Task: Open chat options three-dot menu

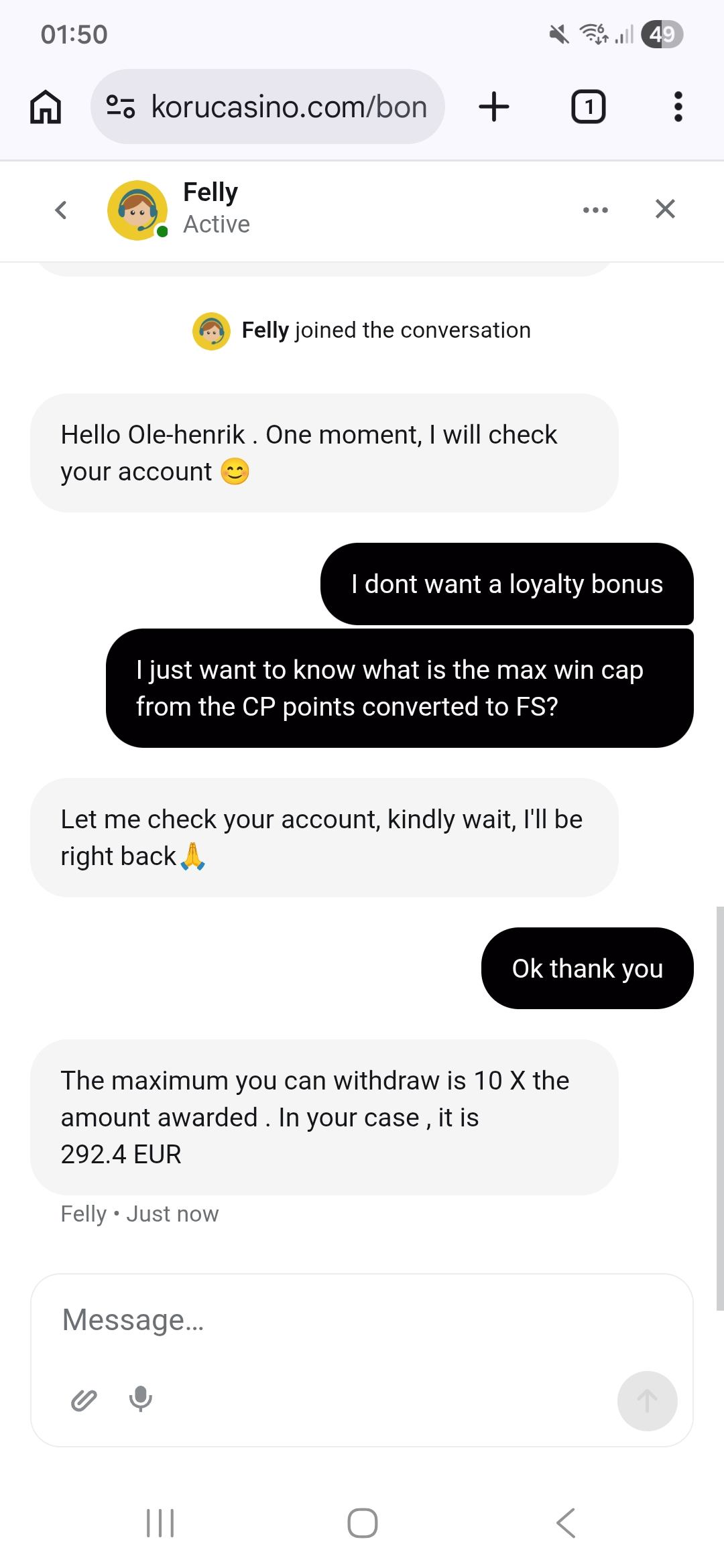Action: pos(595,210)
